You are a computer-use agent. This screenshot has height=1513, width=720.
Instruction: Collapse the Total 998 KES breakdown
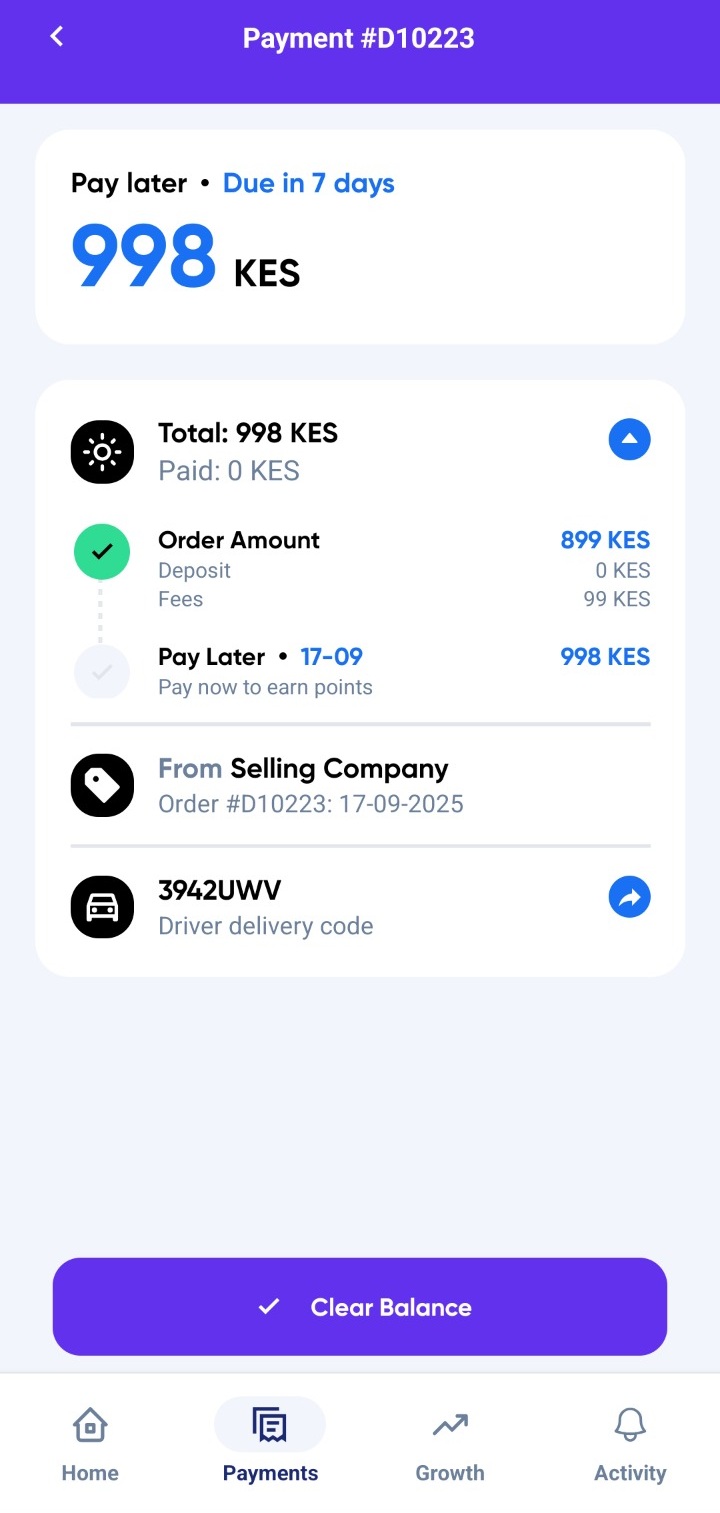point(629,439)
